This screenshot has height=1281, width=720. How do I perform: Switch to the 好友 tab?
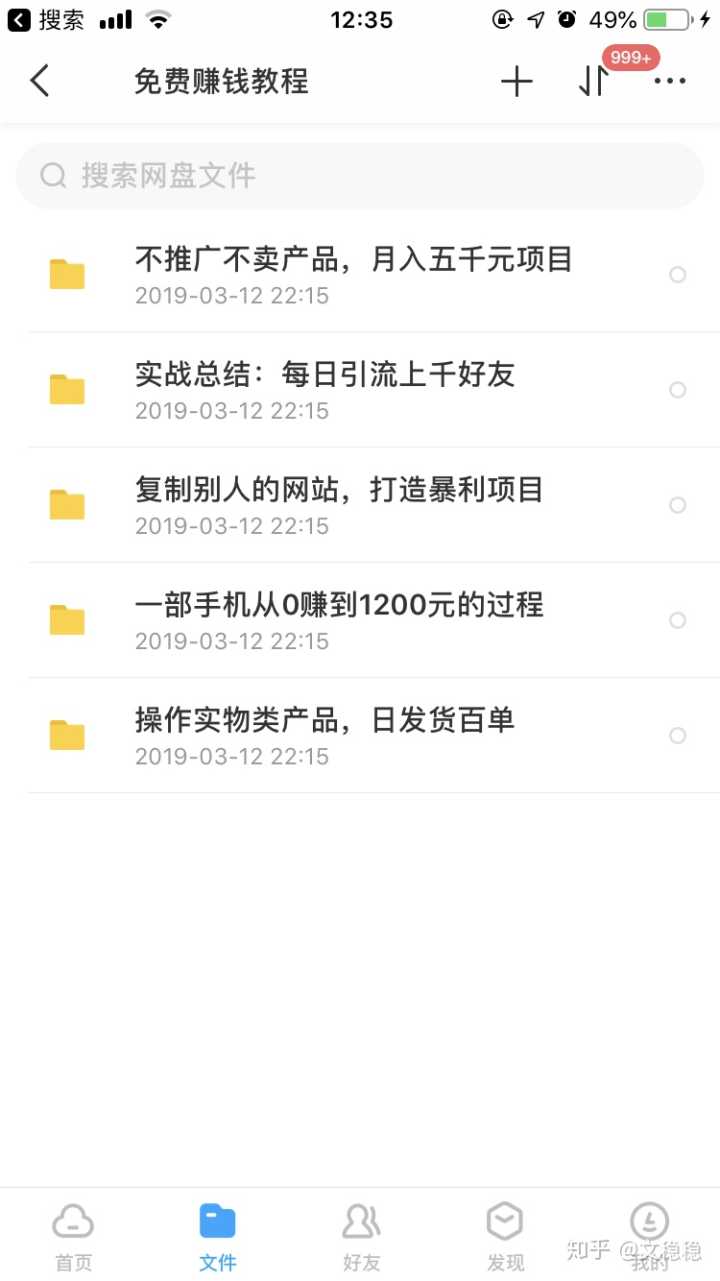click(x=361, y=1235)
